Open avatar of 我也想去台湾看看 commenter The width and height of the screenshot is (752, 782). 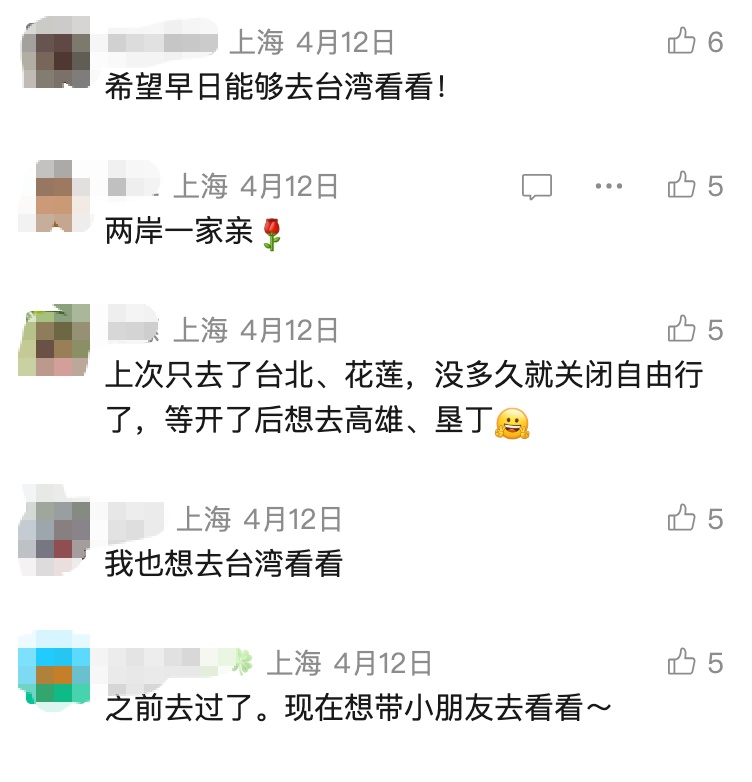point(54,530)
